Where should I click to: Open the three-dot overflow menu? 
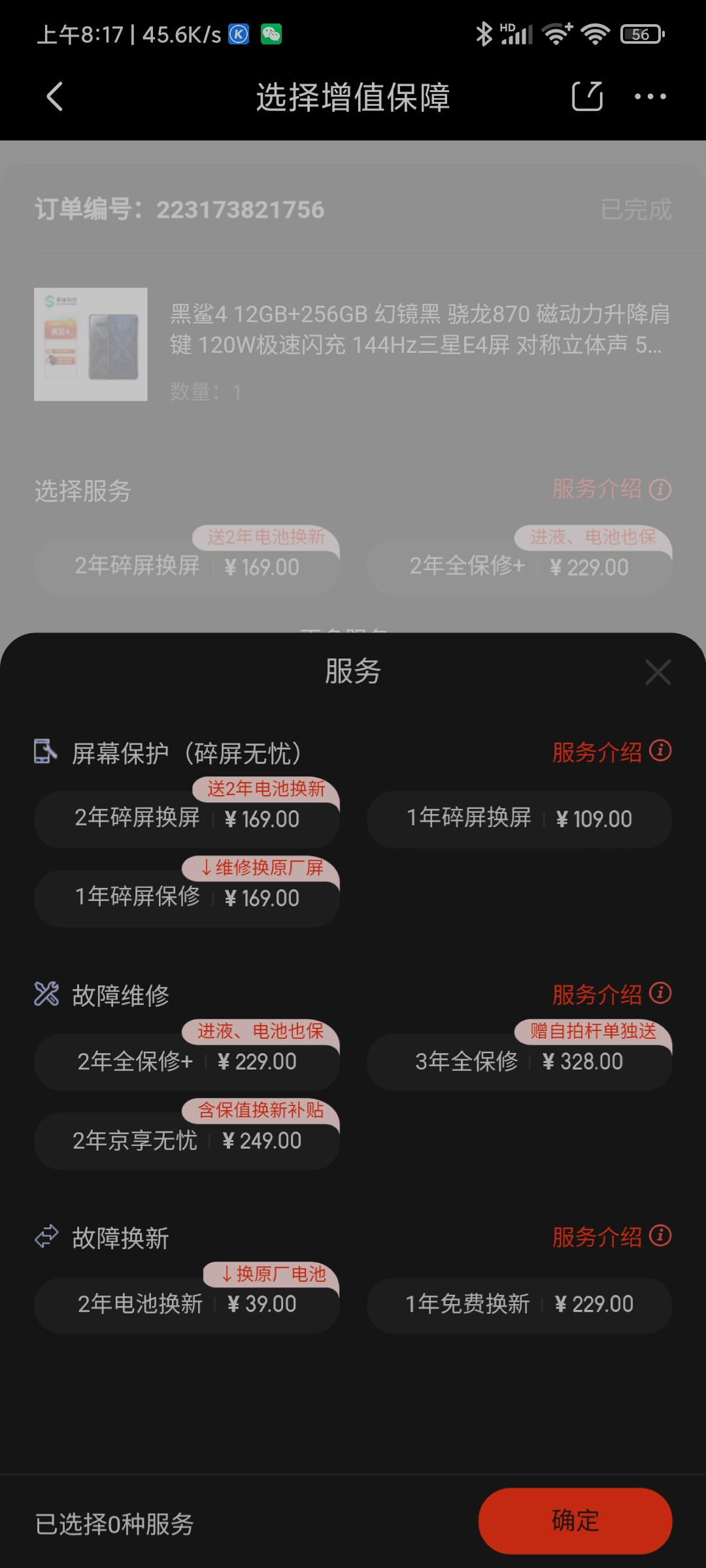coord(650,97)
